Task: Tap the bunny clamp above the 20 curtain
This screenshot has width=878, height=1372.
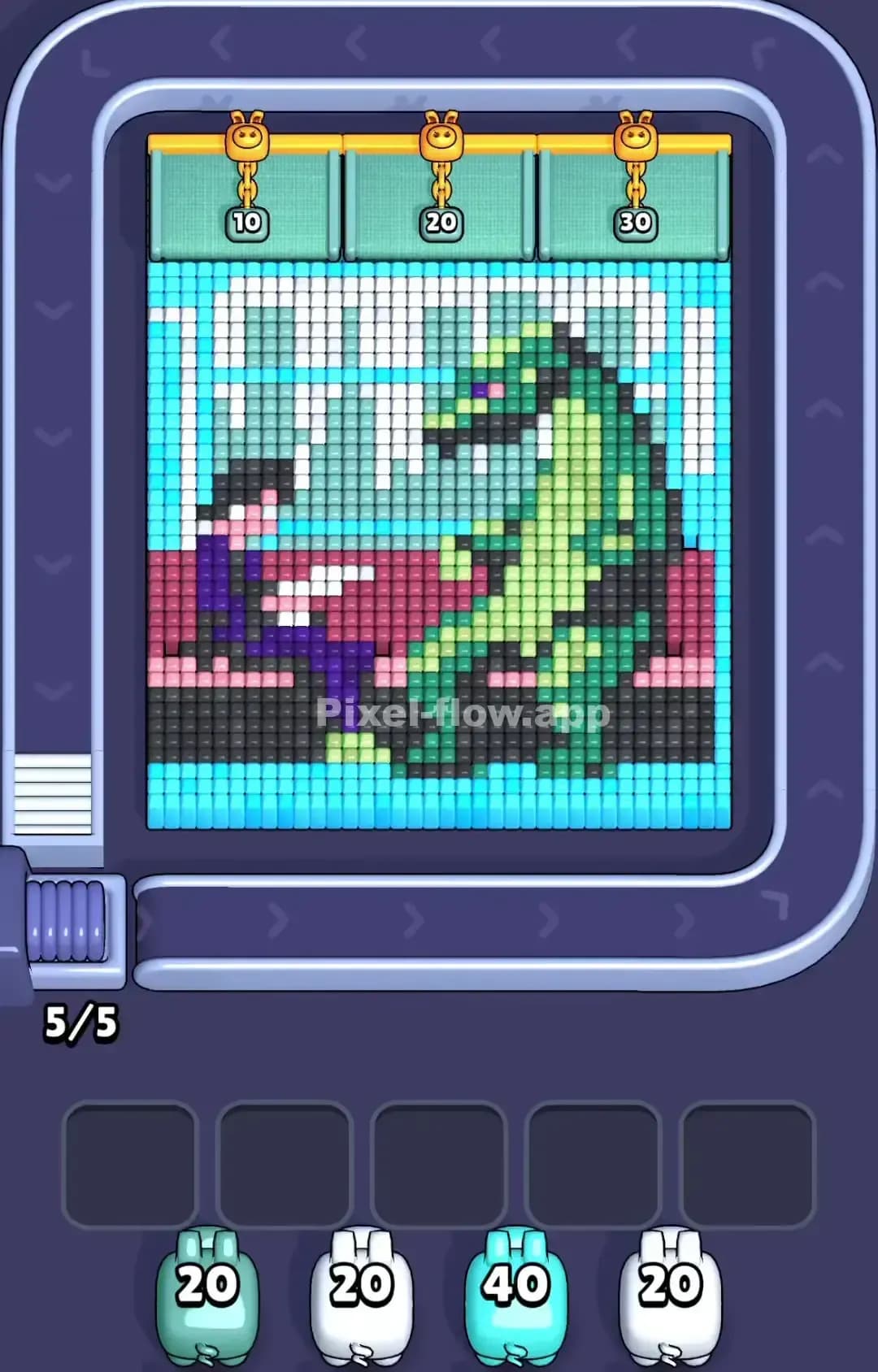Action: 440,134
